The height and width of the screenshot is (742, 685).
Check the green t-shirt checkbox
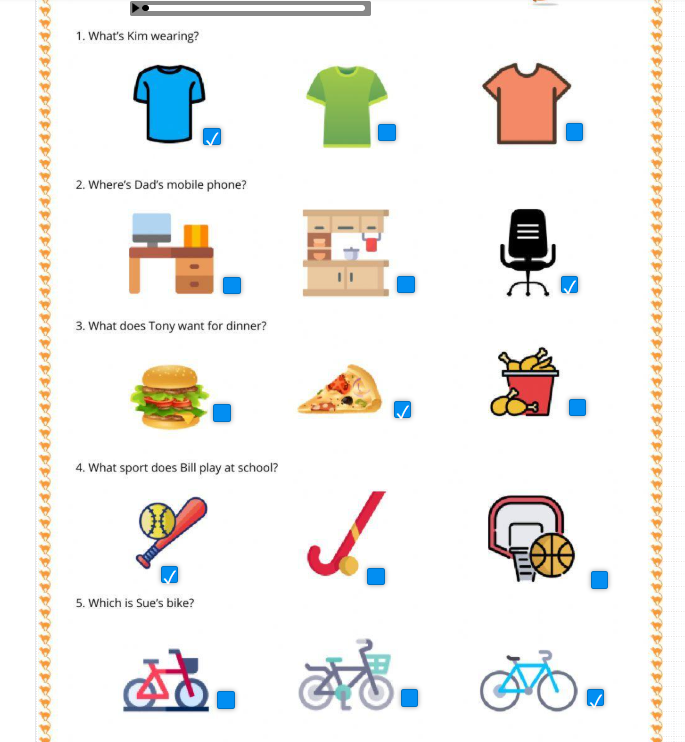[387, 132]
